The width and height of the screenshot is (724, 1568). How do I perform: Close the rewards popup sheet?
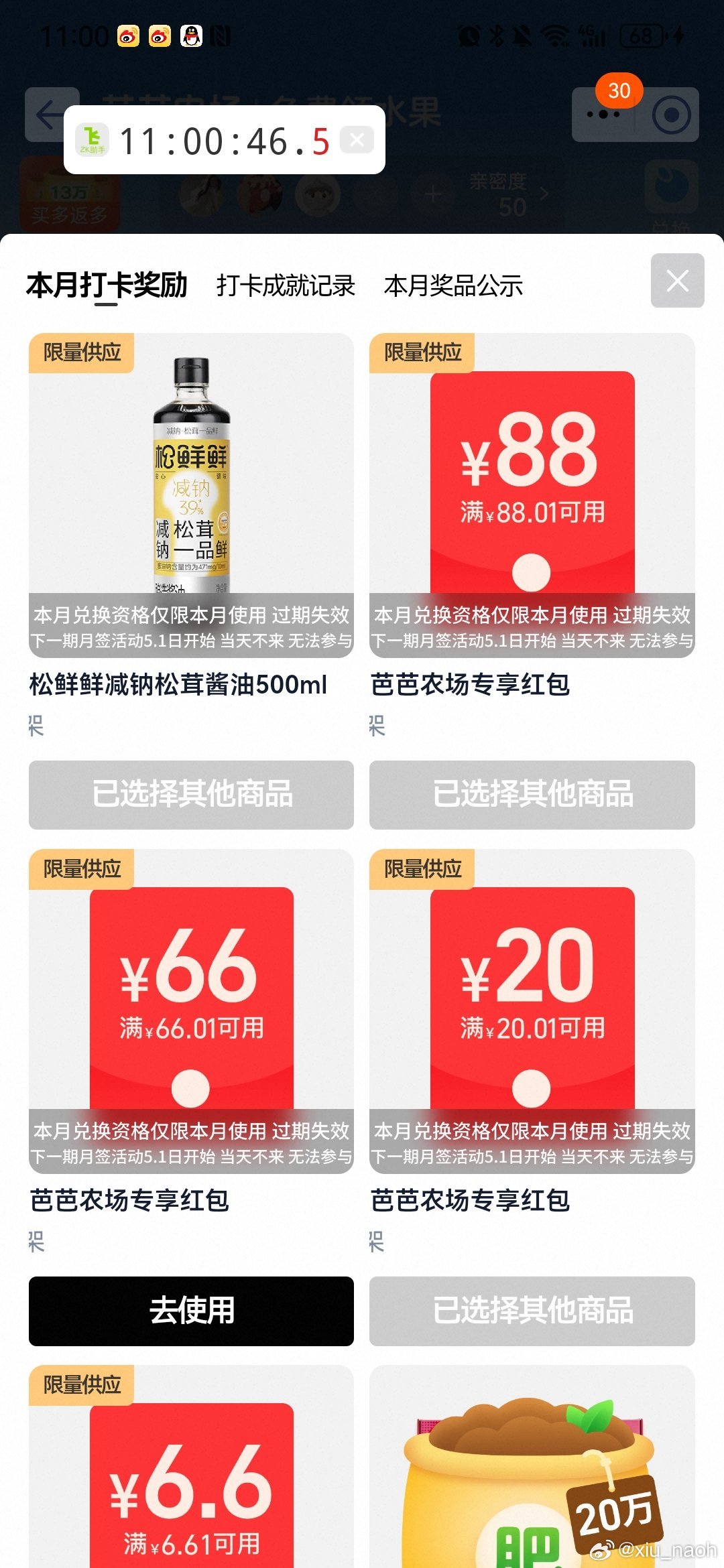point(677,281)
